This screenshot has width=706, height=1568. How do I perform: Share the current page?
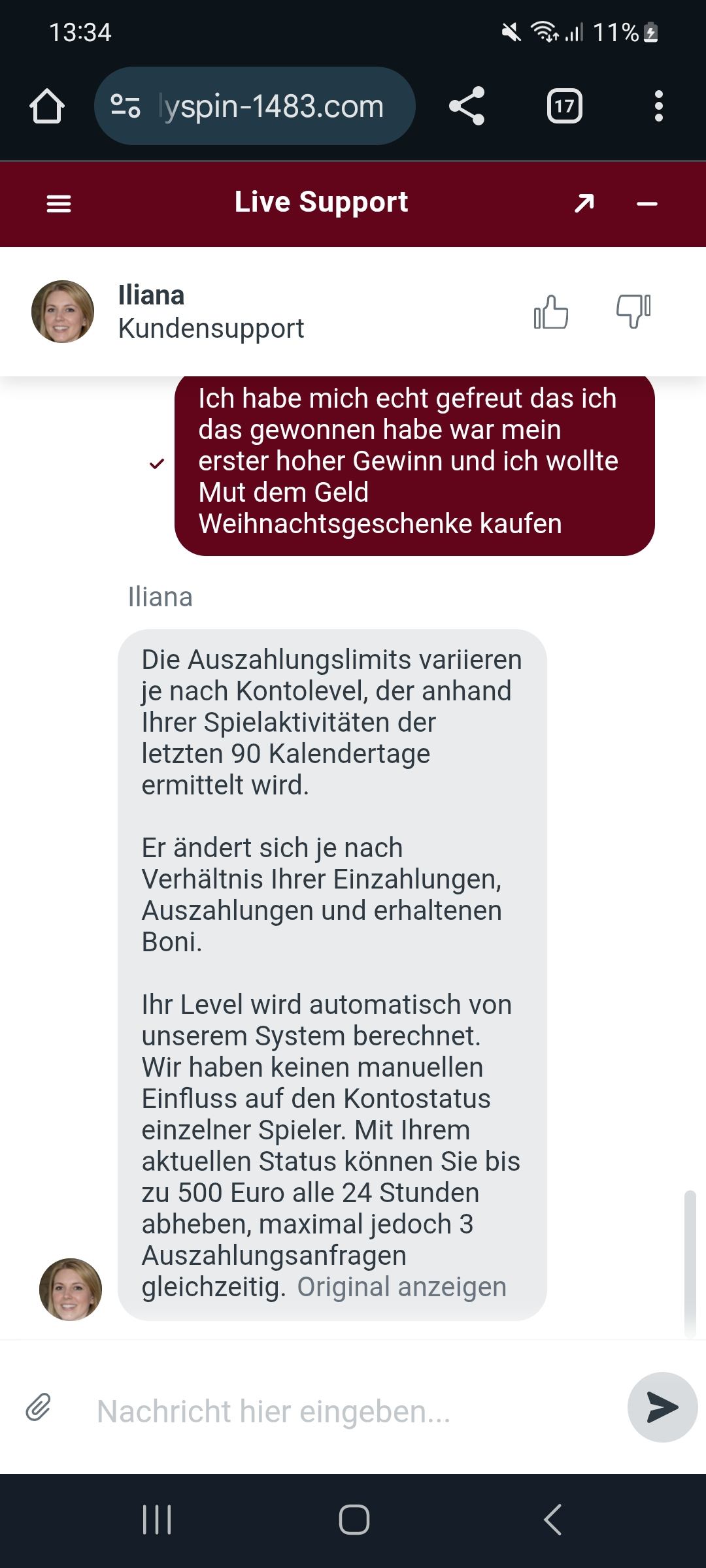click(467, 106)
